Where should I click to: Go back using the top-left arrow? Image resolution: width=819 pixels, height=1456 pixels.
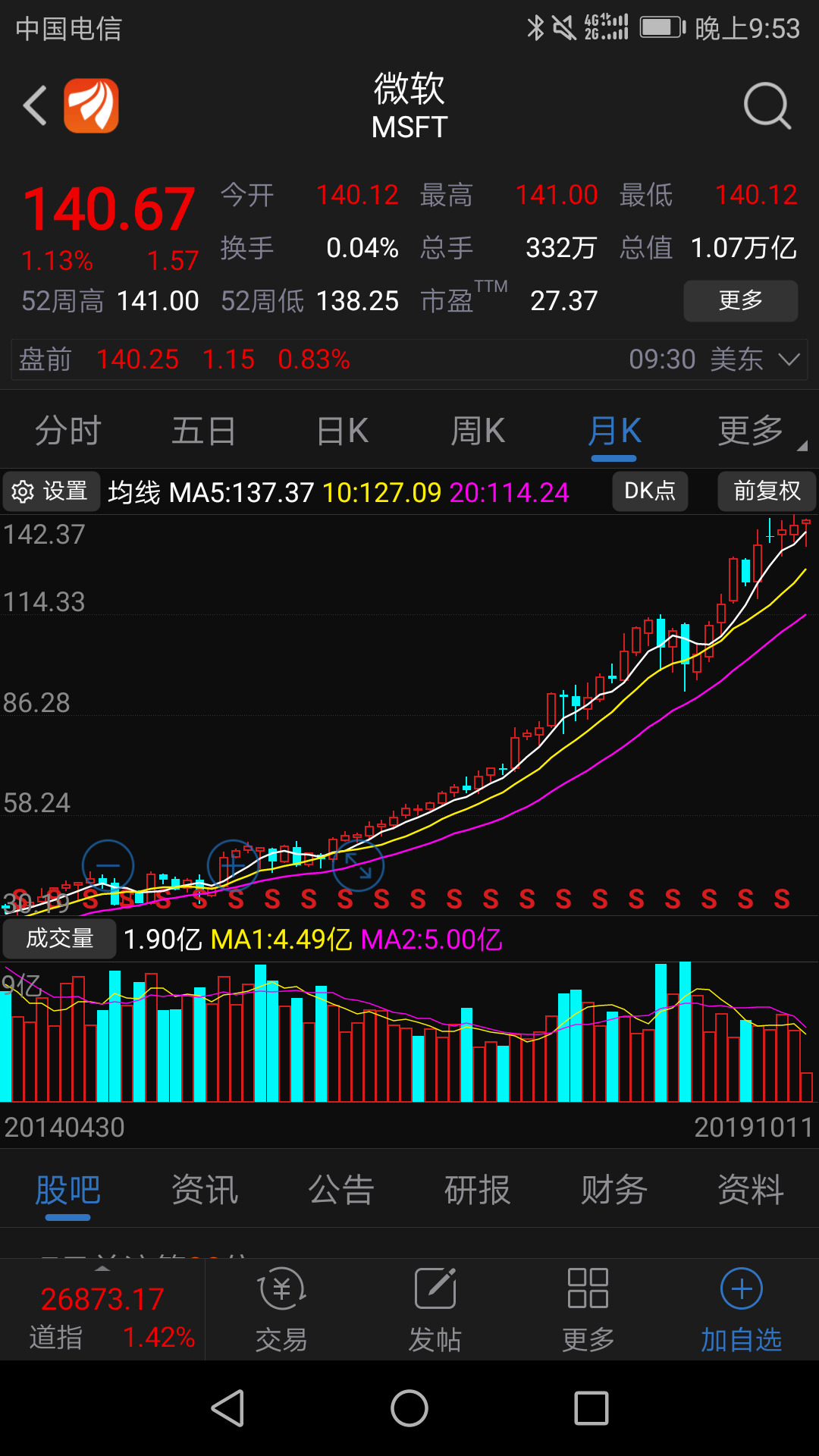pos(35,105)
